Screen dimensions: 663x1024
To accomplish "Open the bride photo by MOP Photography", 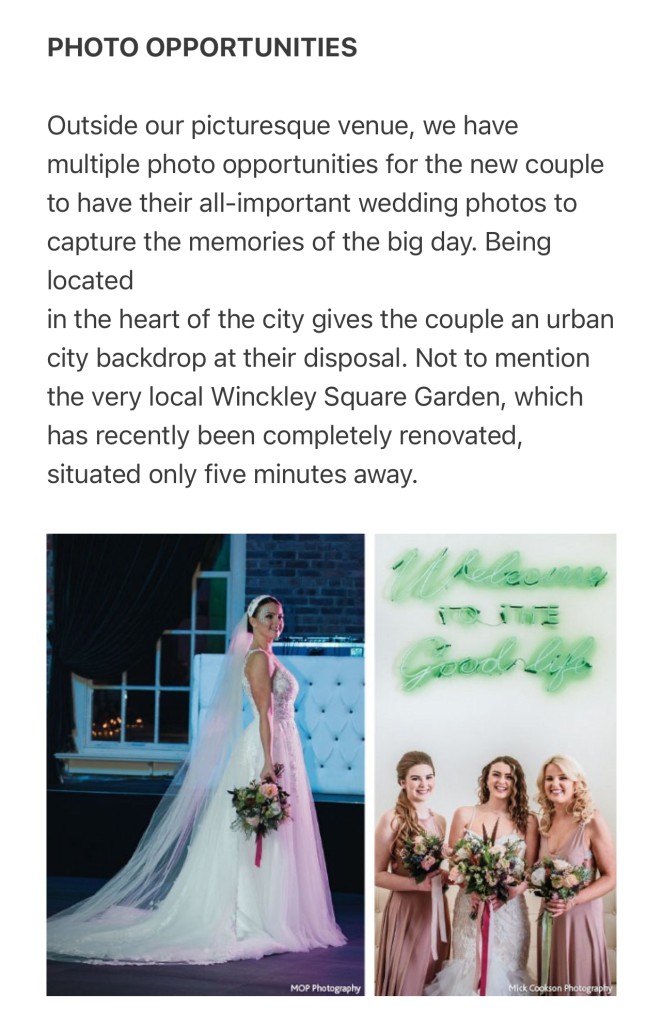I will click(205, 764).
